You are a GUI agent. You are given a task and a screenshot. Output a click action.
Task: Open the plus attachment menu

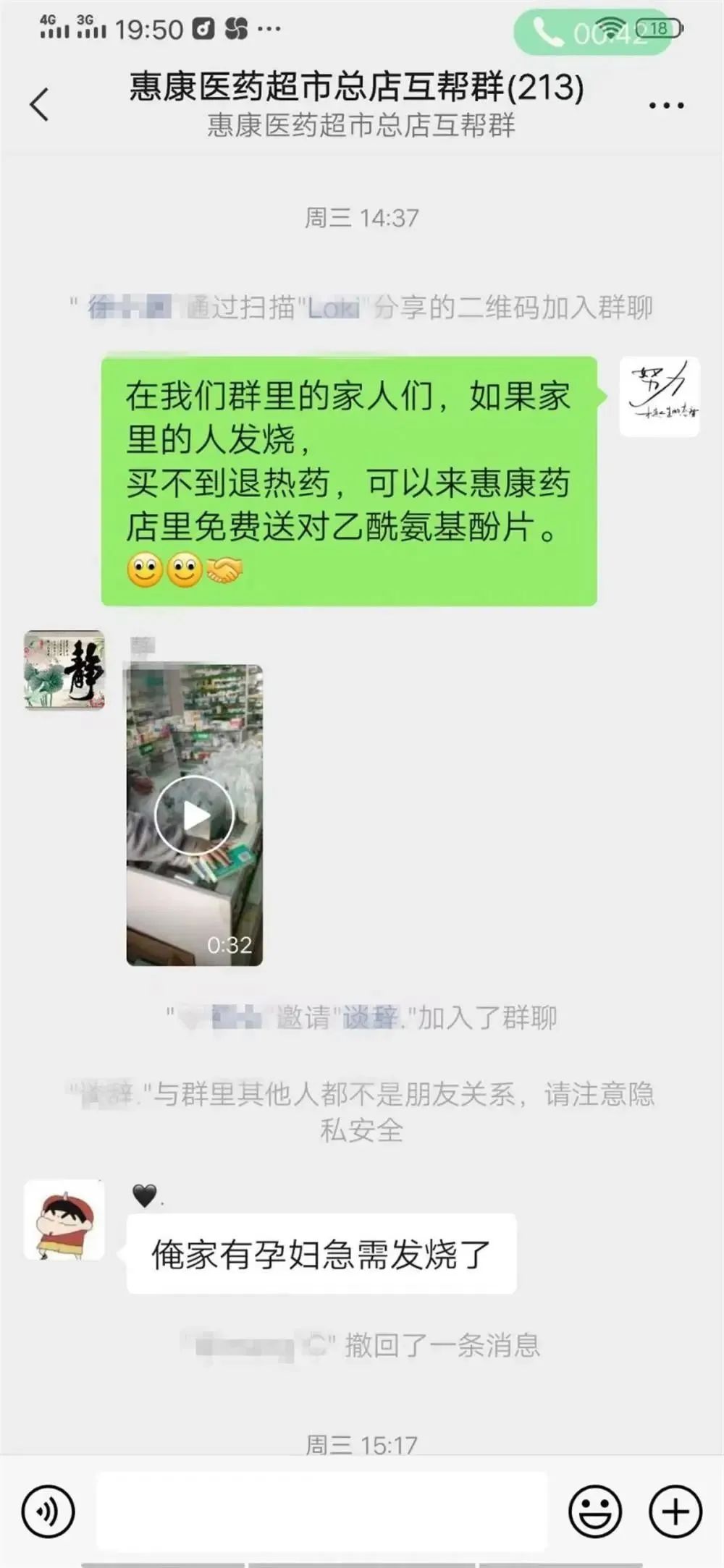coord(675,1512)
